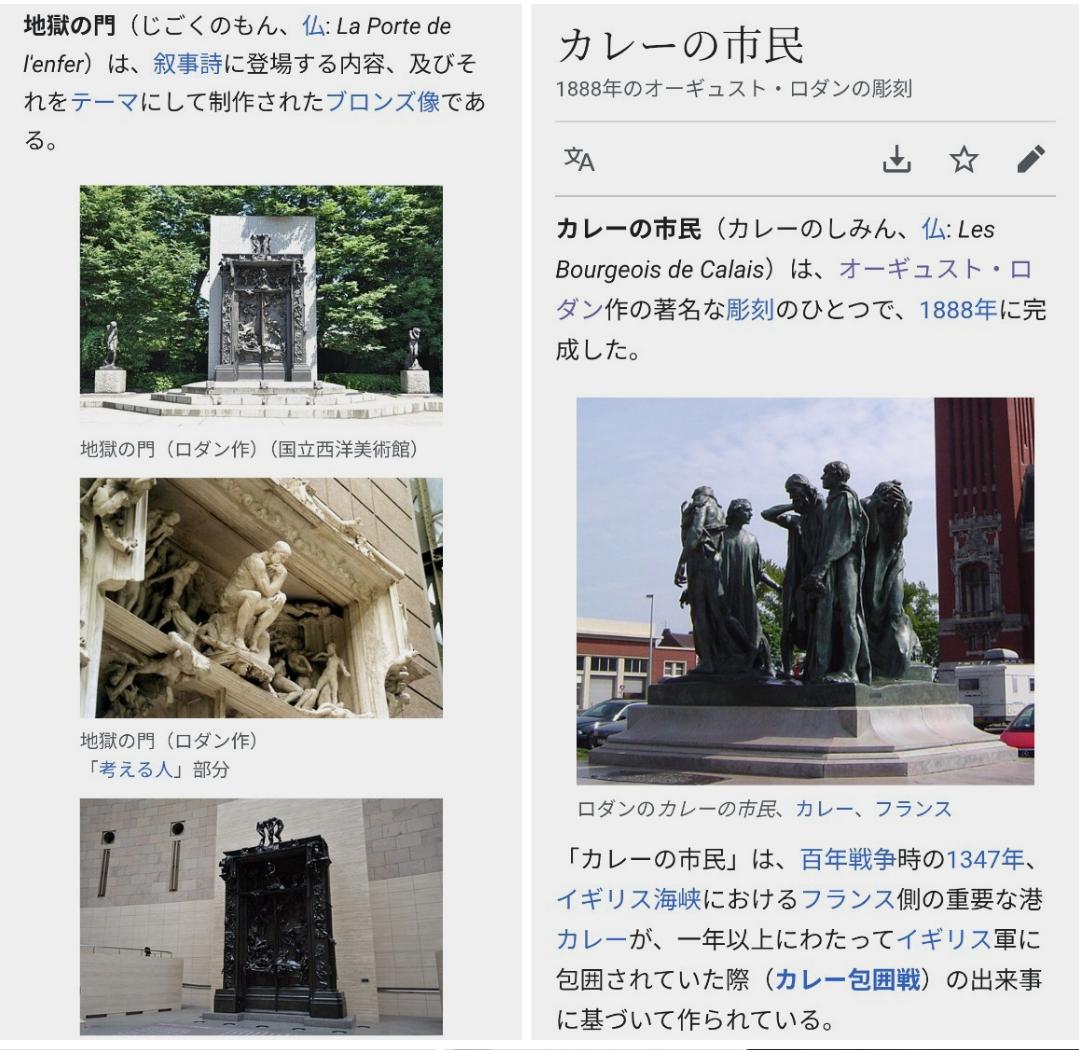Open the Burghers of Calais statue photo

[x=805, y=590]
